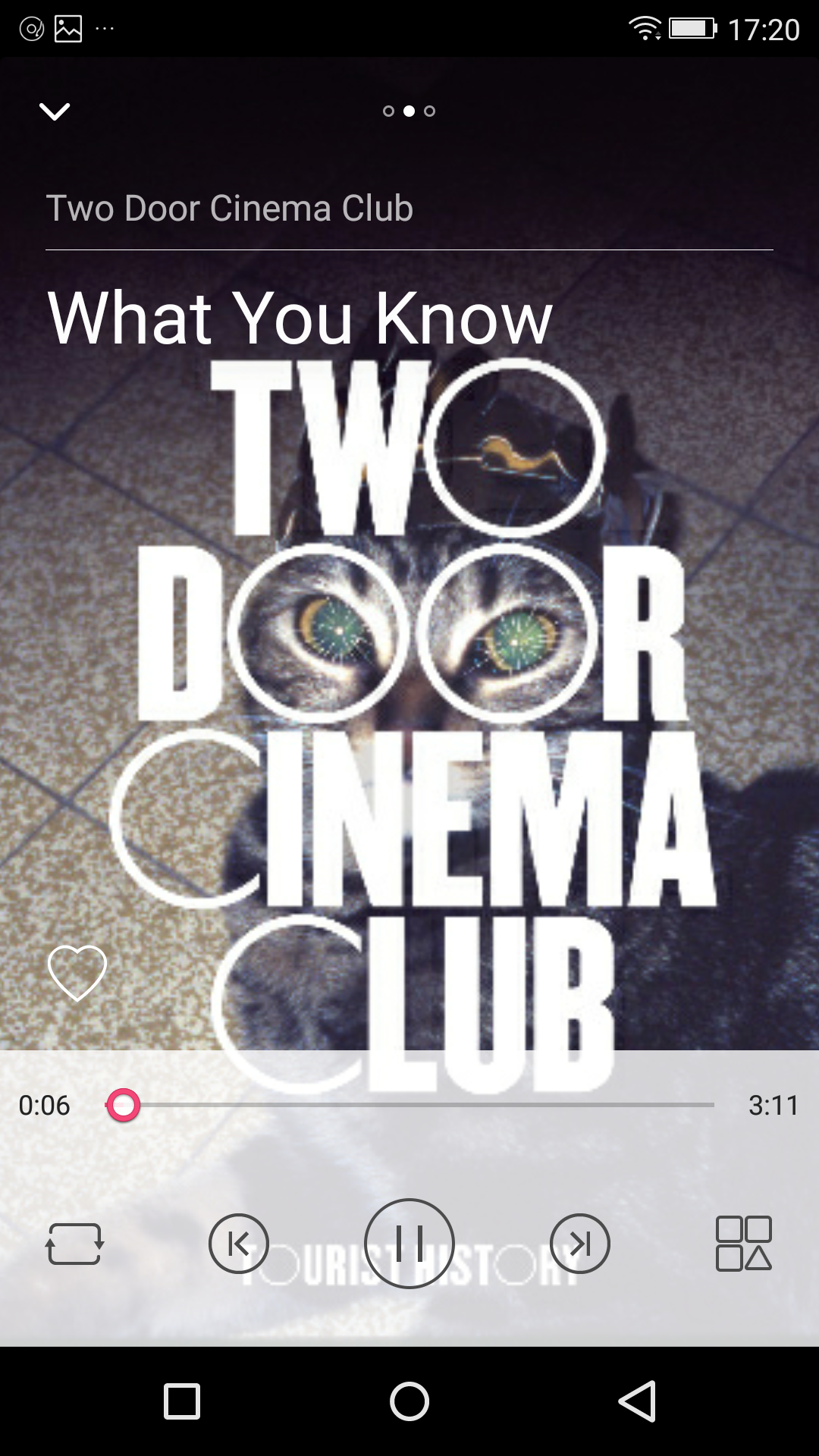Like the song with the heart icon
The width and height of the screenshot is (819, 1456).
(x=77, y=973)
